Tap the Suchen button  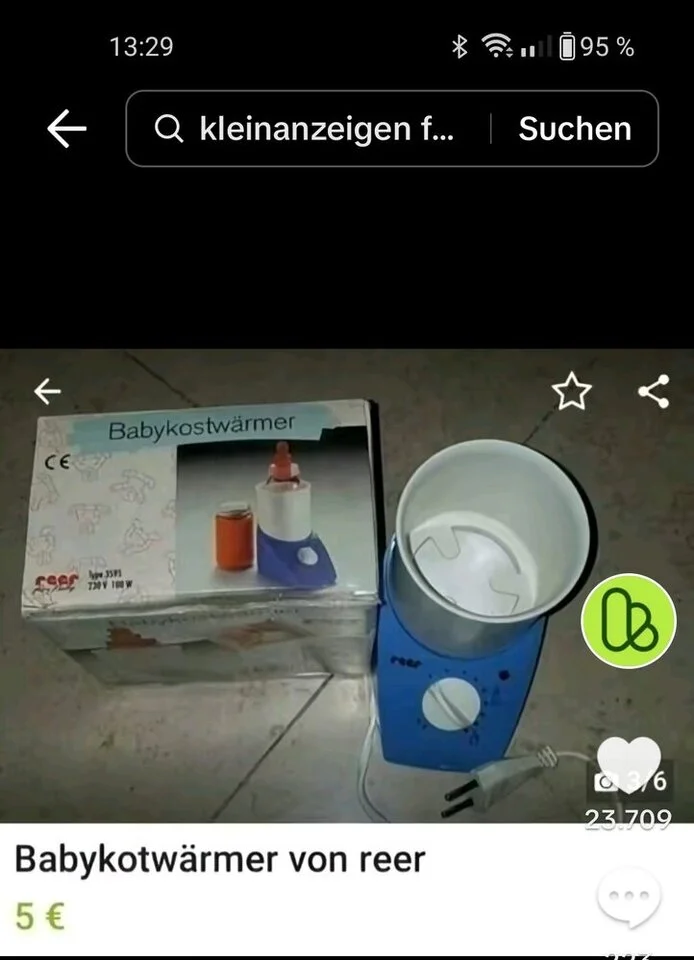574,129
